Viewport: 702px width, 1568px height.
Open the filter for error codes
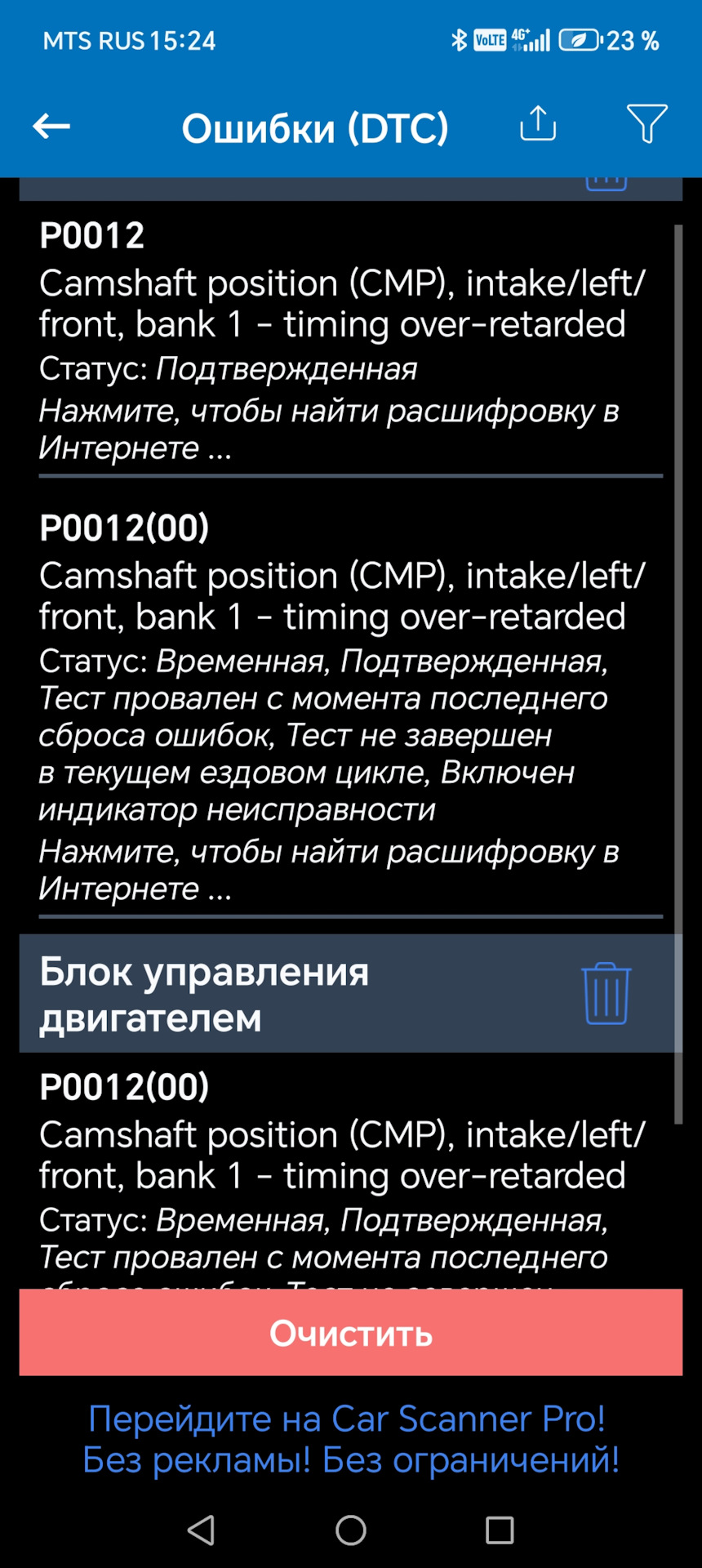tap(646, 124)
